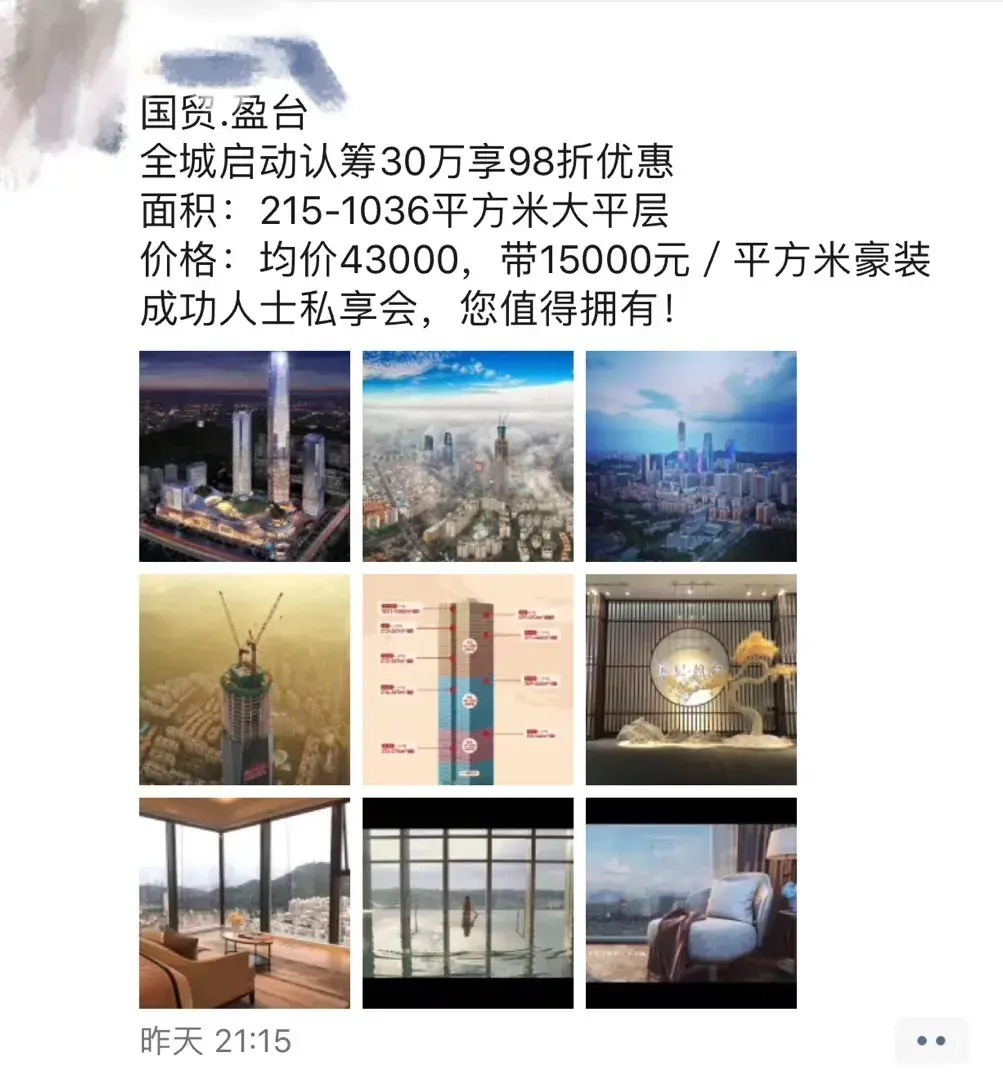This screenshot has height=1082, width=1003.
Task: Open the armchair by window photo
Action: [691, 903]
